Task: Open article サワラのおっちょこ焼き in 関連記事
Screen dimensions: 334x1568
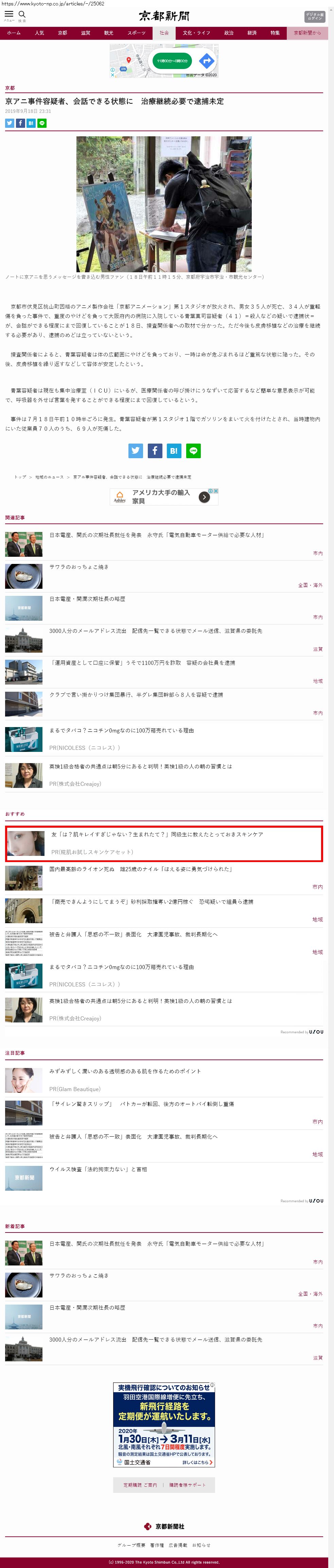Action: click(x=79, y=567)
